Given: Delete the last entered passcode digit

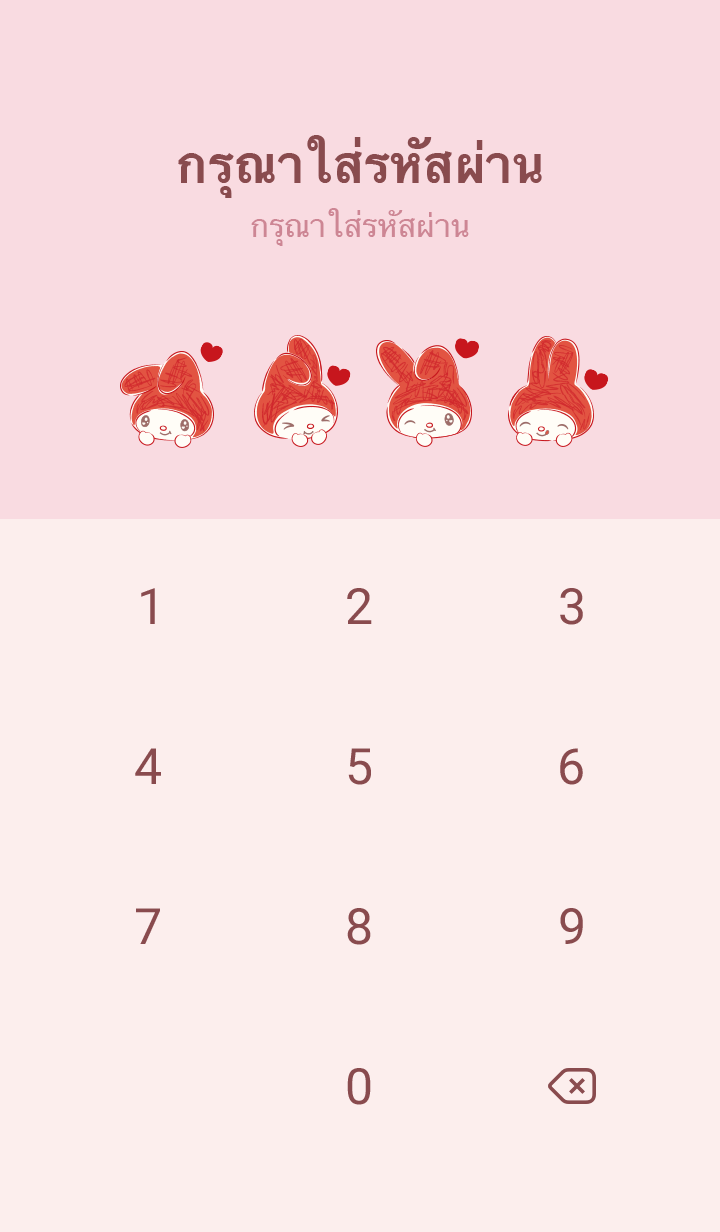Looking at the screenshot, I should [x=572, y=1086].
